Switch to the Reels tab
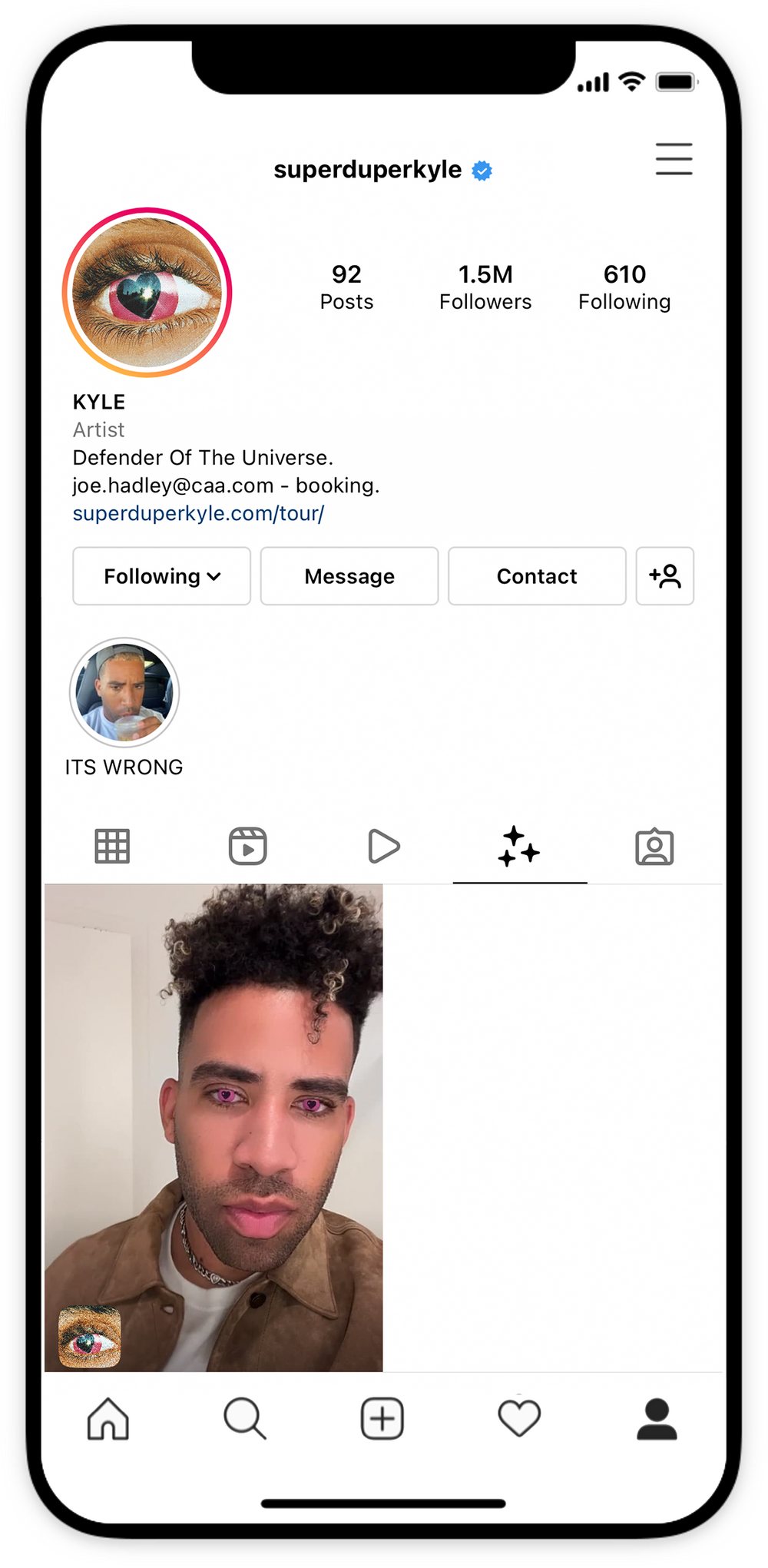Image resolution: width=768 pixels, height=1568 pixels. (x=247, y=847)
